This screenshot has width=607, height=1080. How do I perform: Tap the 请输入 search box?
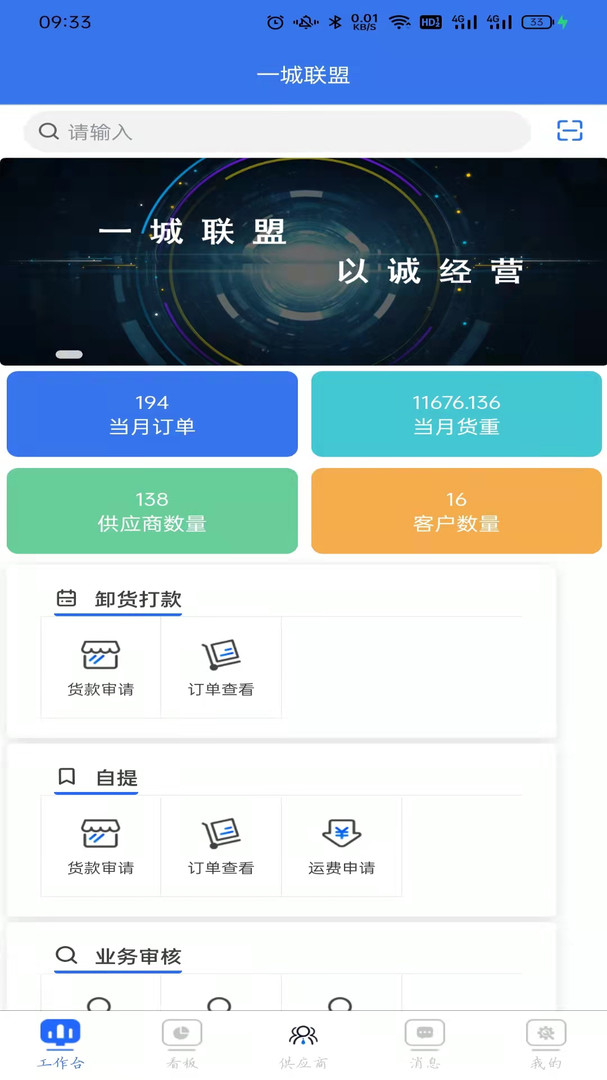277,132
